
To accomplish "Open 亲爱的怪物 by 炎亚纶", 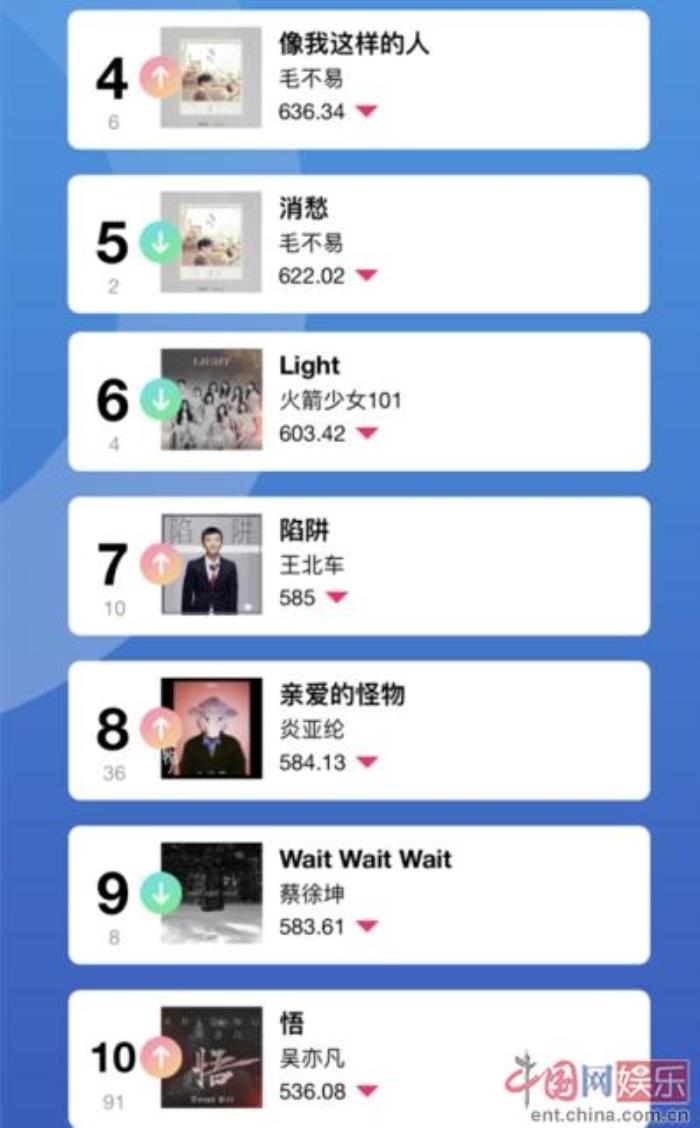I will point(342,694).
